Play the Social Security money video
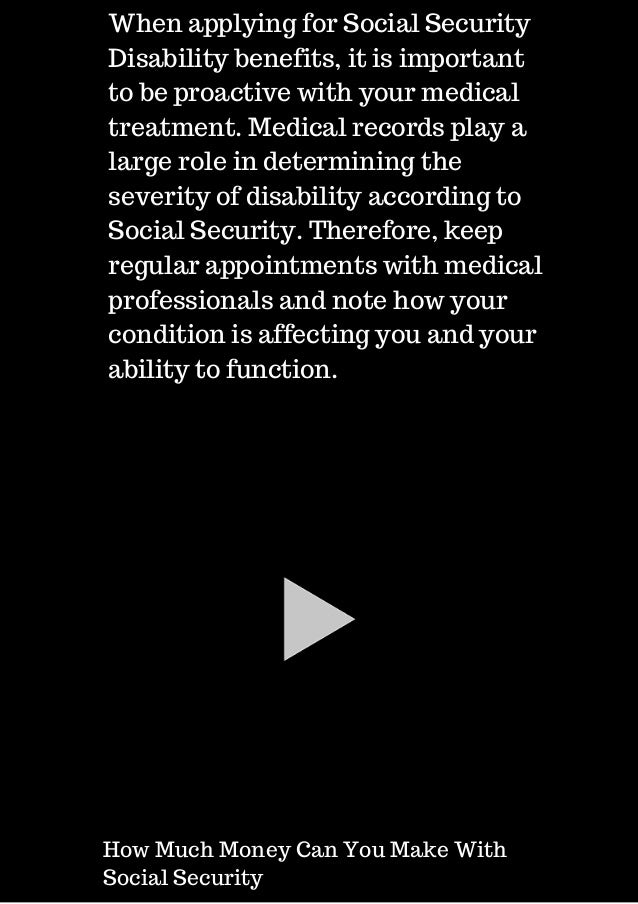This screenshot has height=904, width=638. (x=319, y=619)
